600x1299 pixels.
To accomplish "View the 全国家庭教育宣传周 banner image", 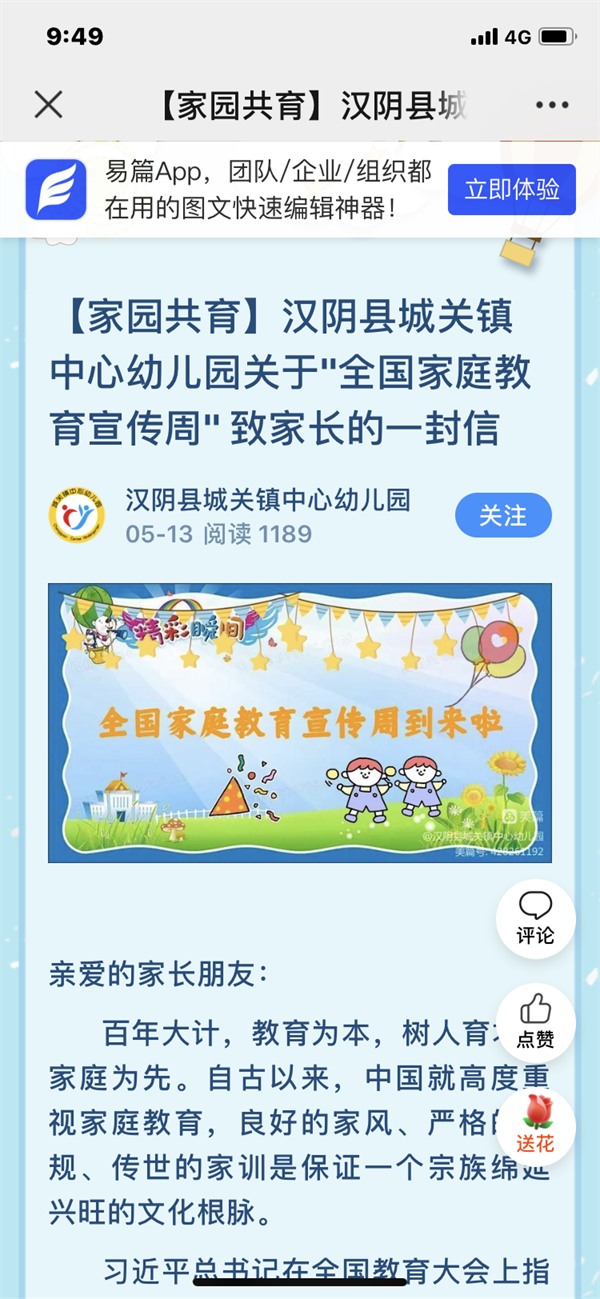I will tap(300, 722).
